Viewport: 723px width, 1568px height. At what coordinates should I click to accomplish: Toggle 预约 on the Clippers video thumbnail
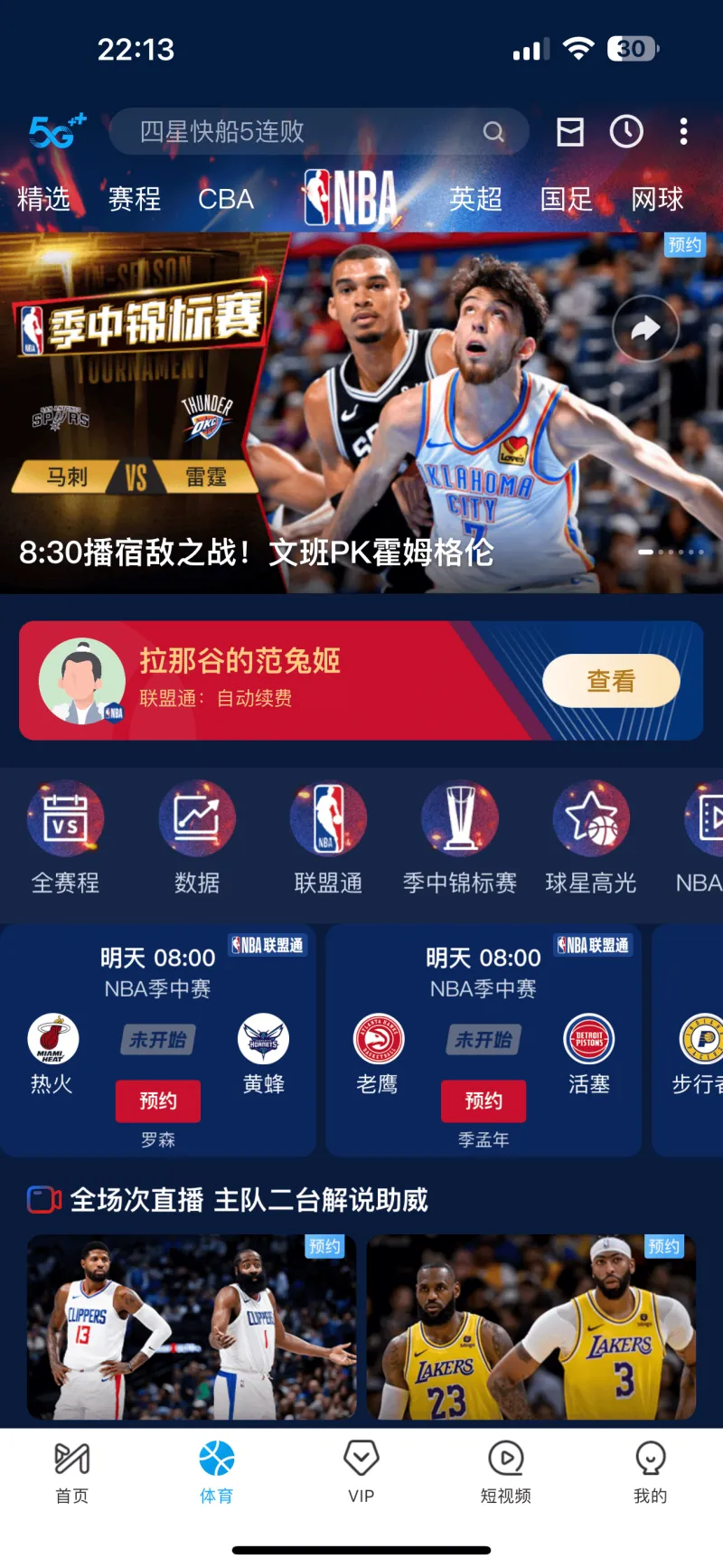pyautogui.click(x=324, y=1246)
